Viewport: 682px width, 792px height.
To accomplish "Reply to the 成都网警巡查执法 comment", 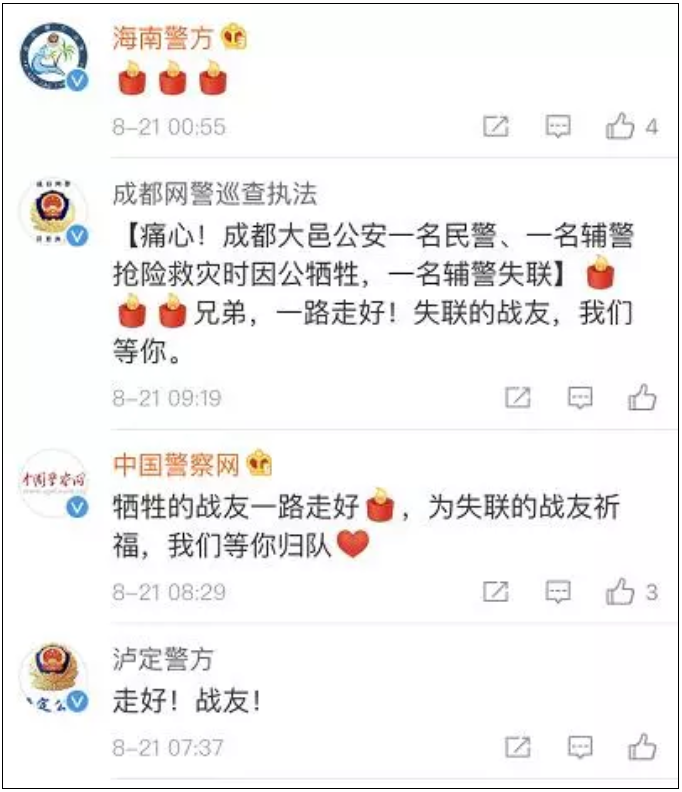I will (580, 397).
